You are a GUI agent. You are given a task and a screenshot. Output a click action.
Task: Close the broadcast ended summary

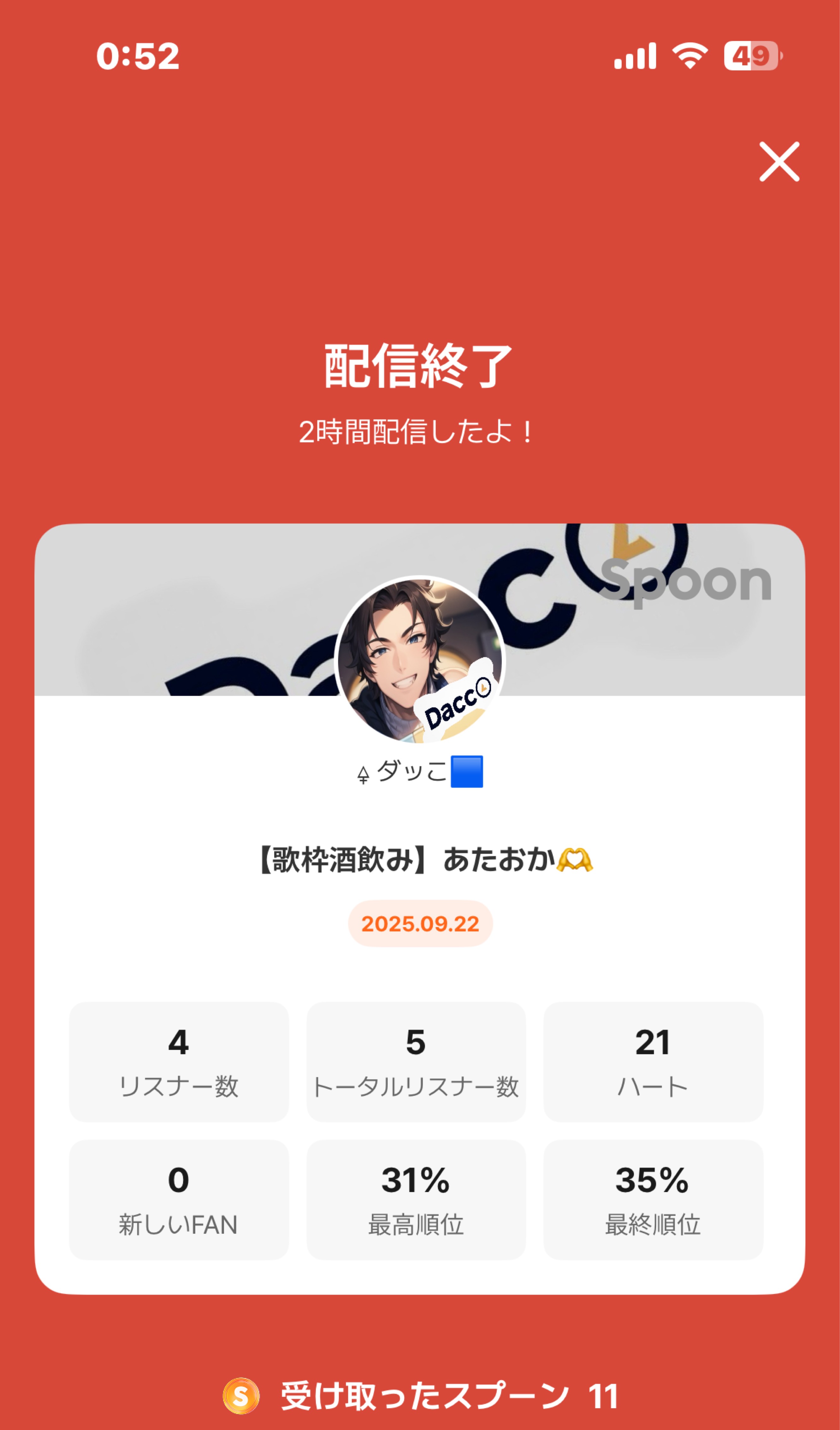click(779, 162)
